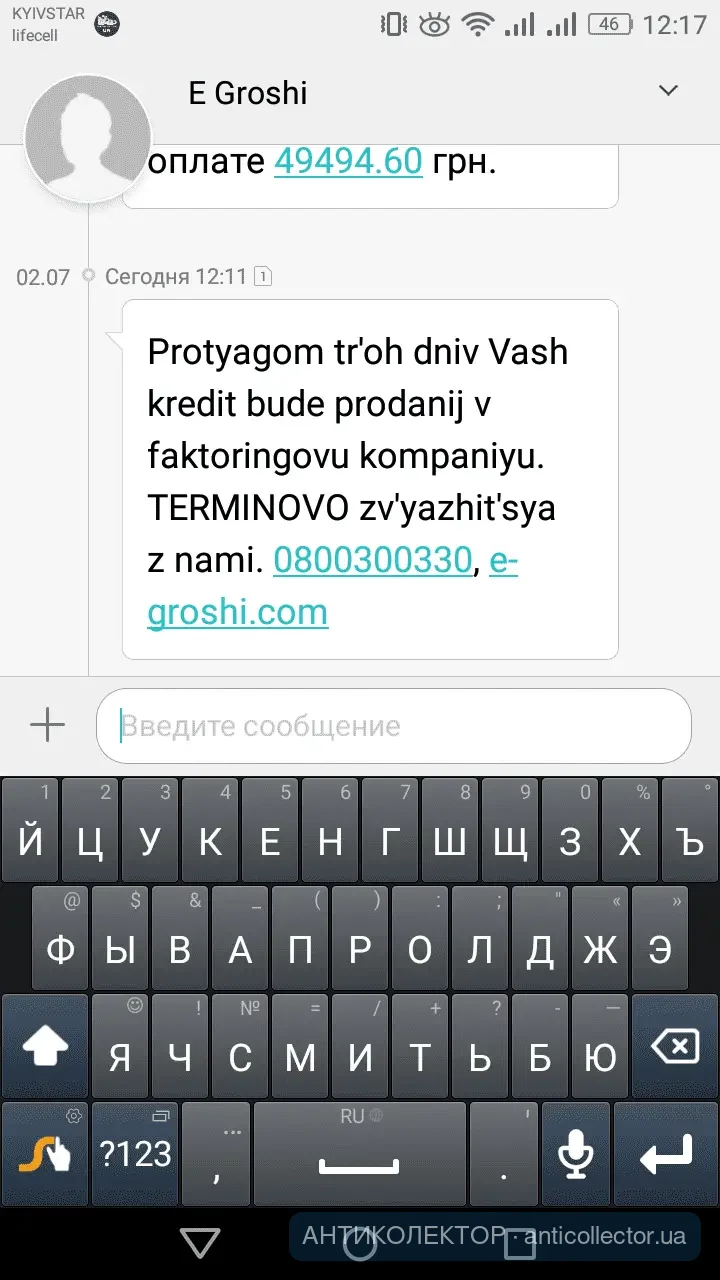Focus the message input field

[393, 726]
